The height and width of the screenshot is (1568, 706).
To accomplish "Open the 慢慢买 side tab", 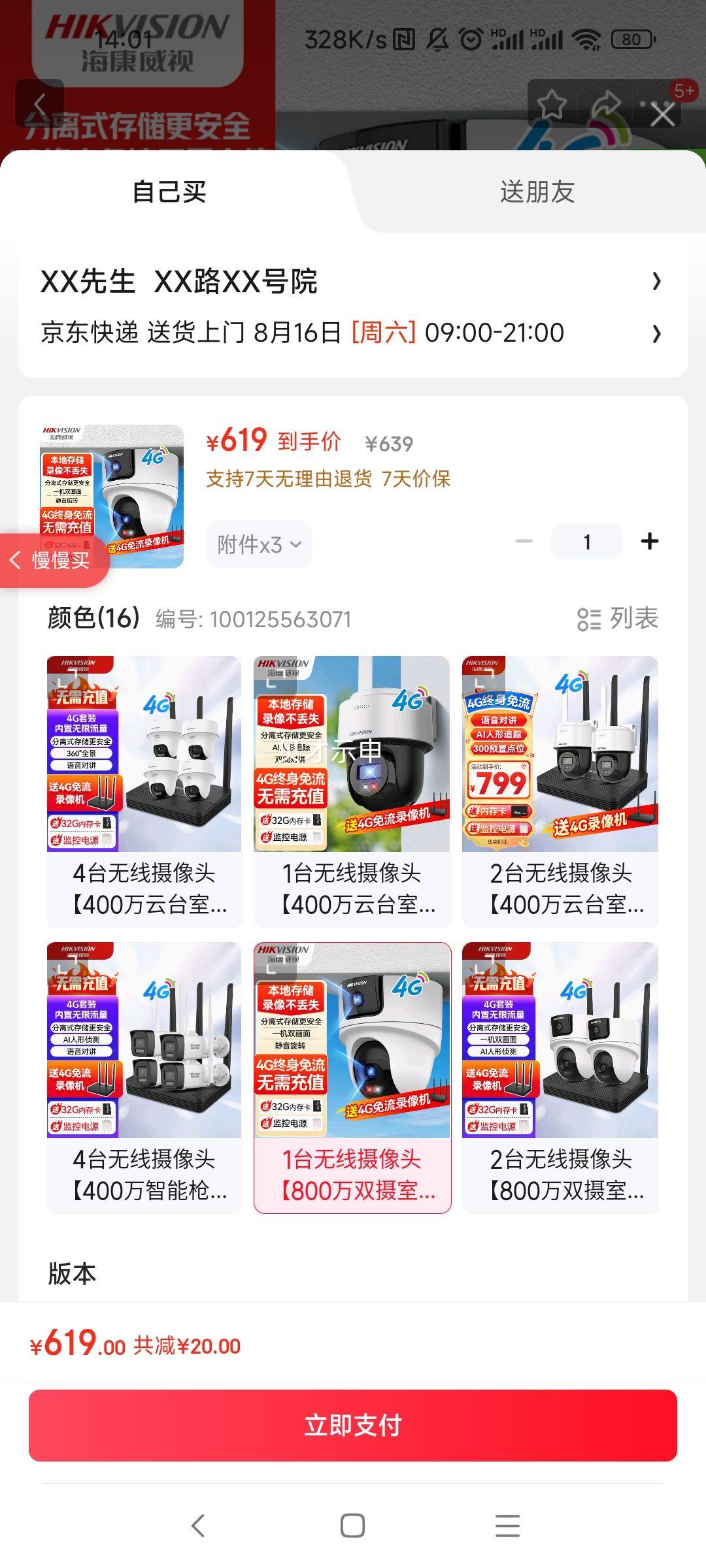I will coord(54,560).
